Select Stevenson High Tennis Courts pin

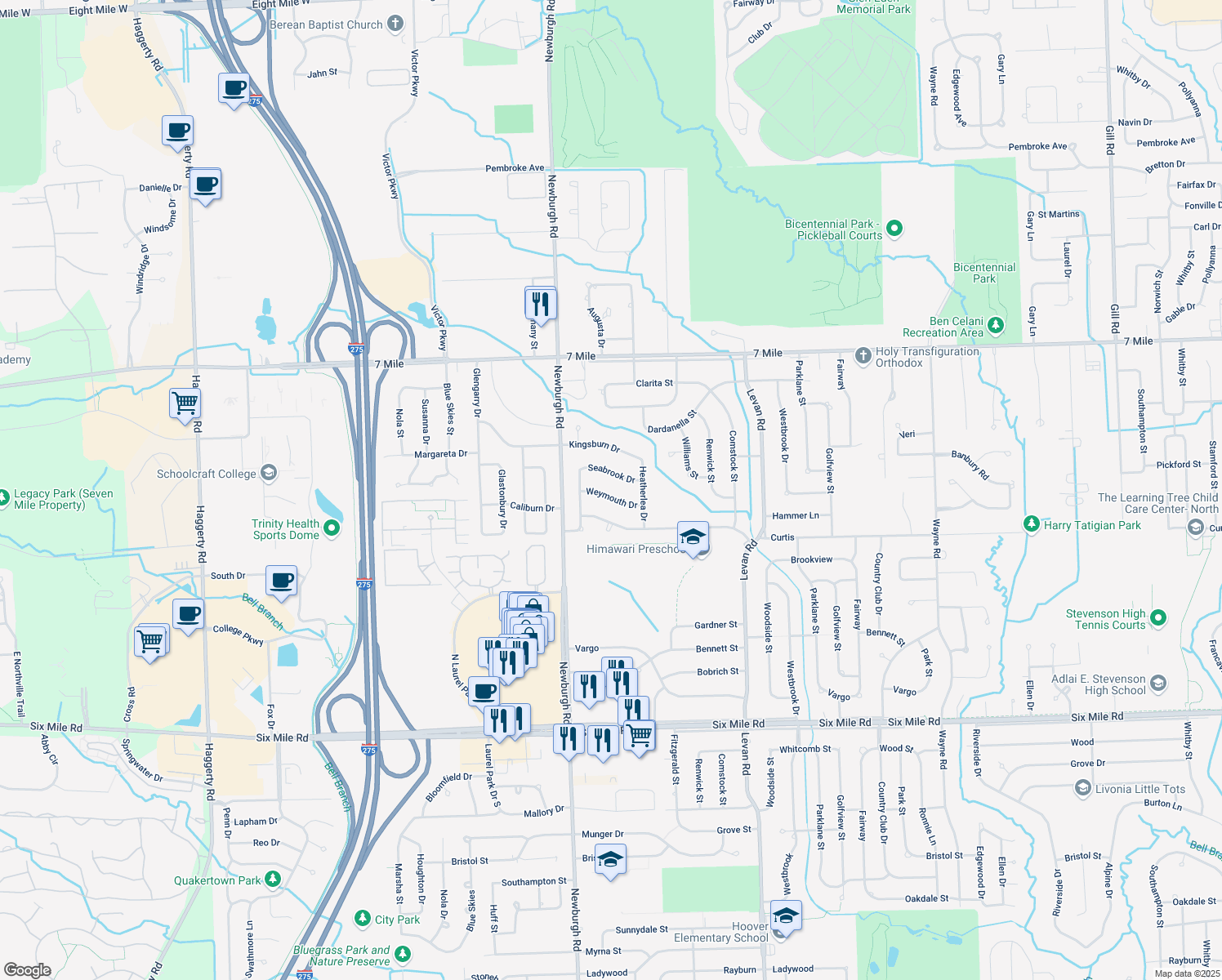tap(1158, 618)
